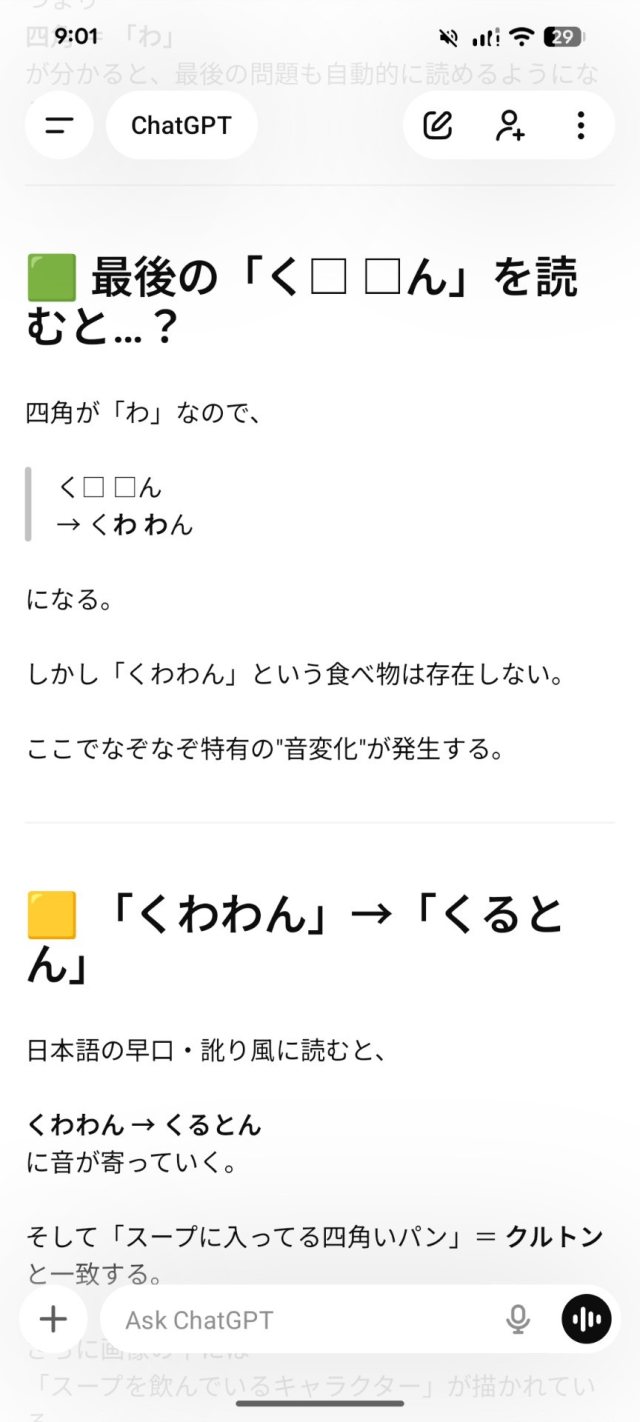Open the attachment plus button
This screenshot has height=1422, width=640.
pyautogui.click(x=53, y=1319)
